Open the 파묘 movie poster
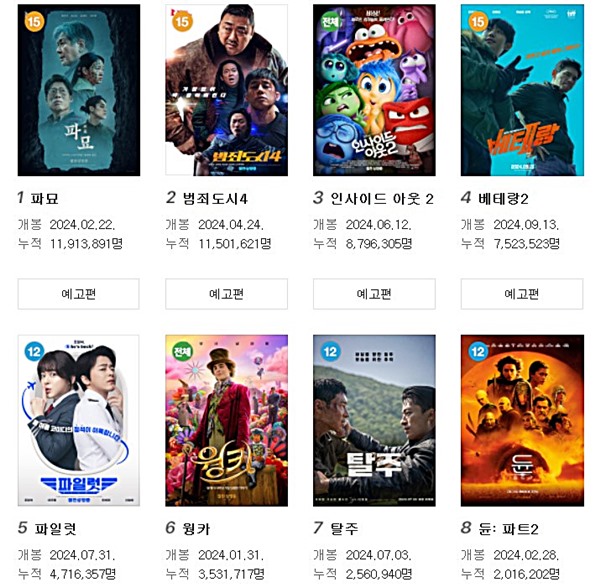Viewport: 600px width, 587px height. [x=79, y=91]
